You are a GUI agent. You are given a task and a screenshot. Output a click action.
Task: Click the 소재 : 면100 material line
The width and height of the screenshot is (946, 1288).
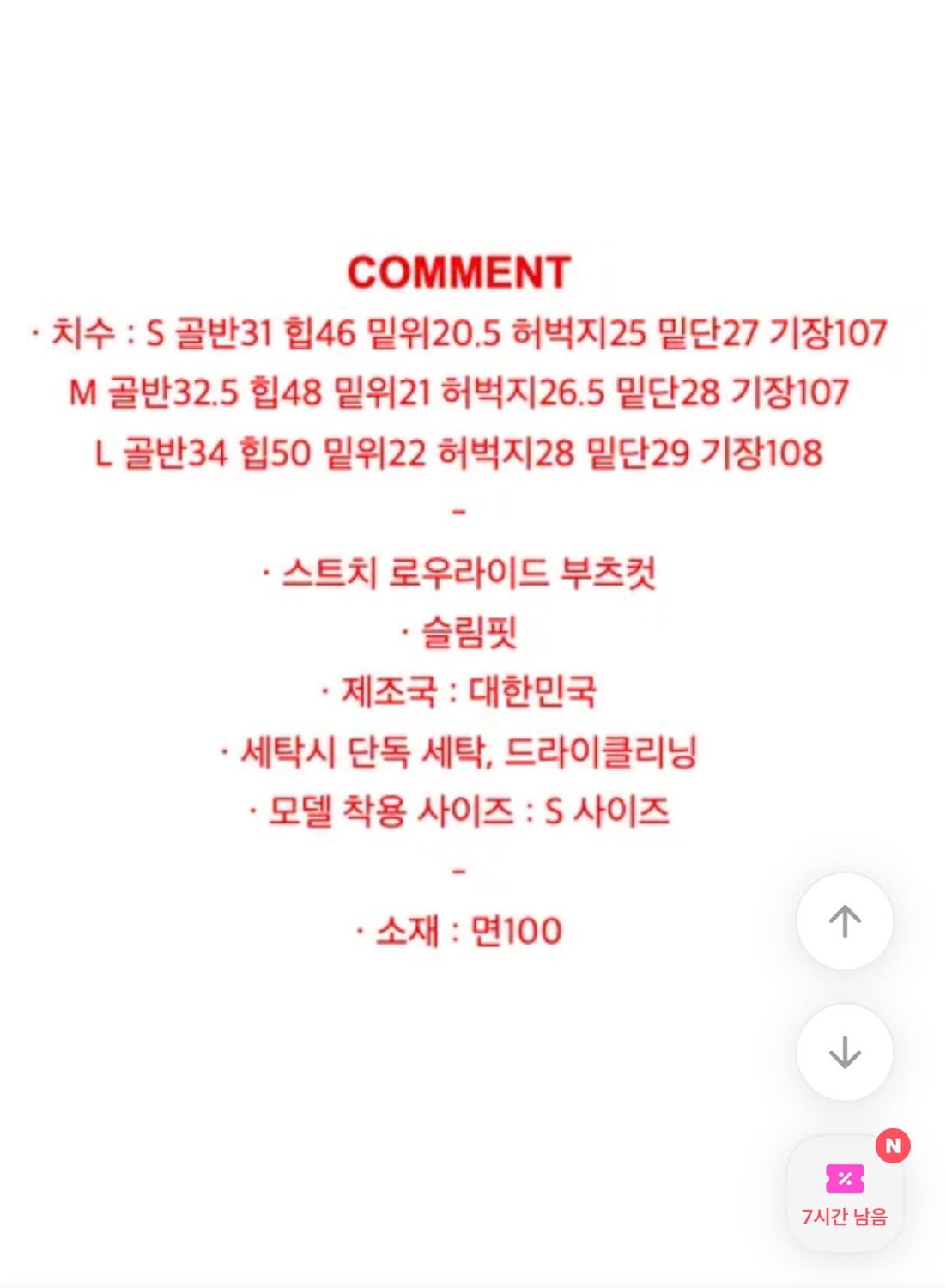tap(462, 928)
